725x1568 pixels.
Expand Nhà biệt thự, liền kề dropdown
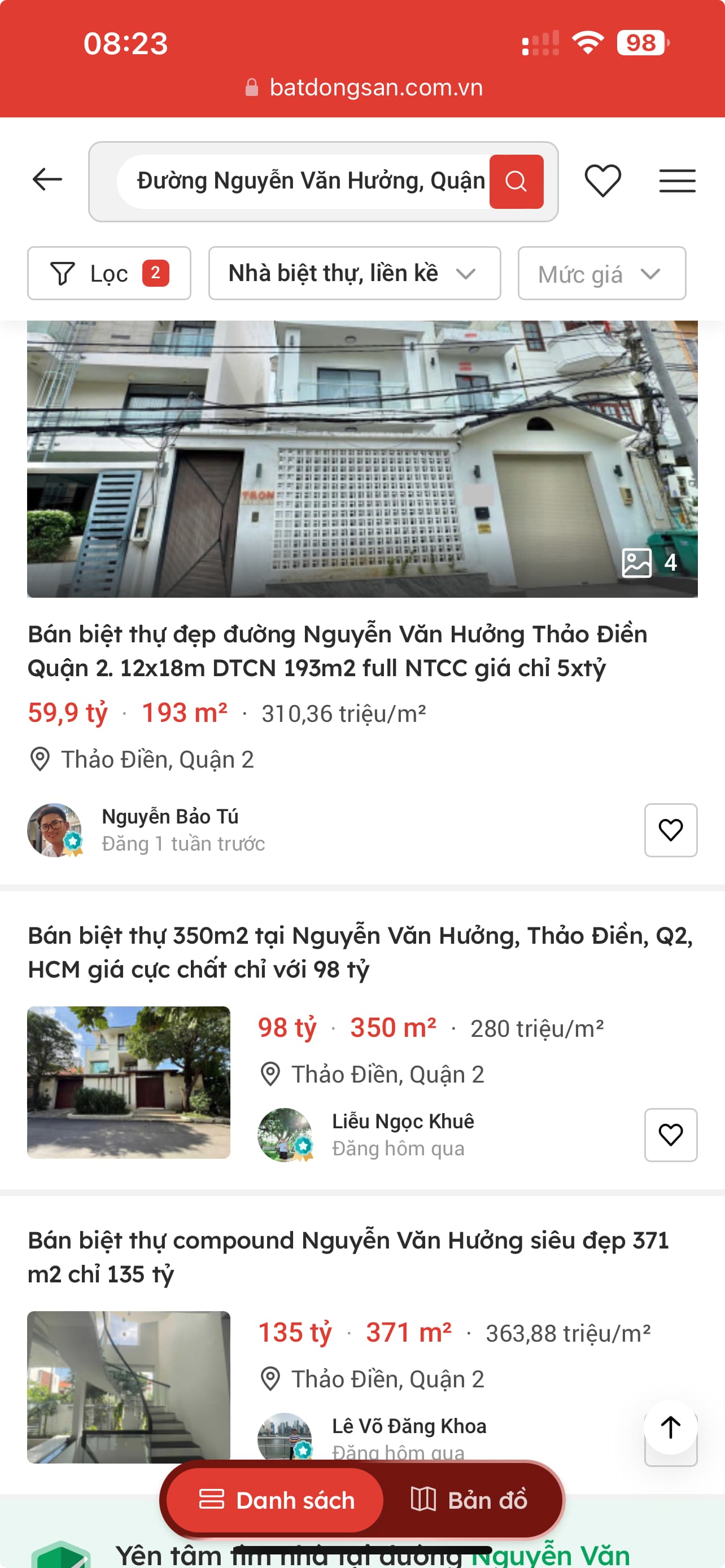(354, 273)
